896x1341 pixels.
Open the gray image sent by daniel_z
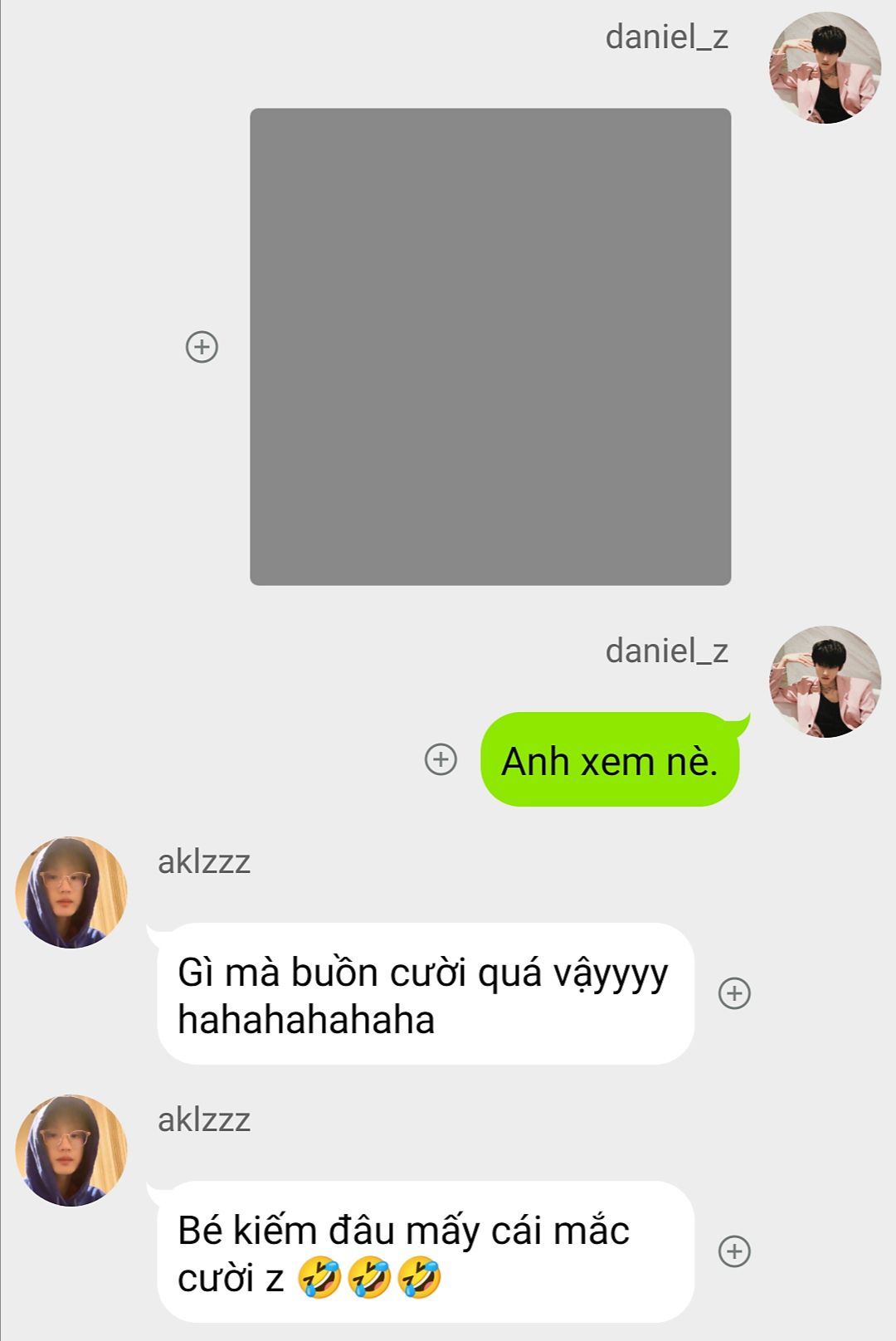click(490, 347)
